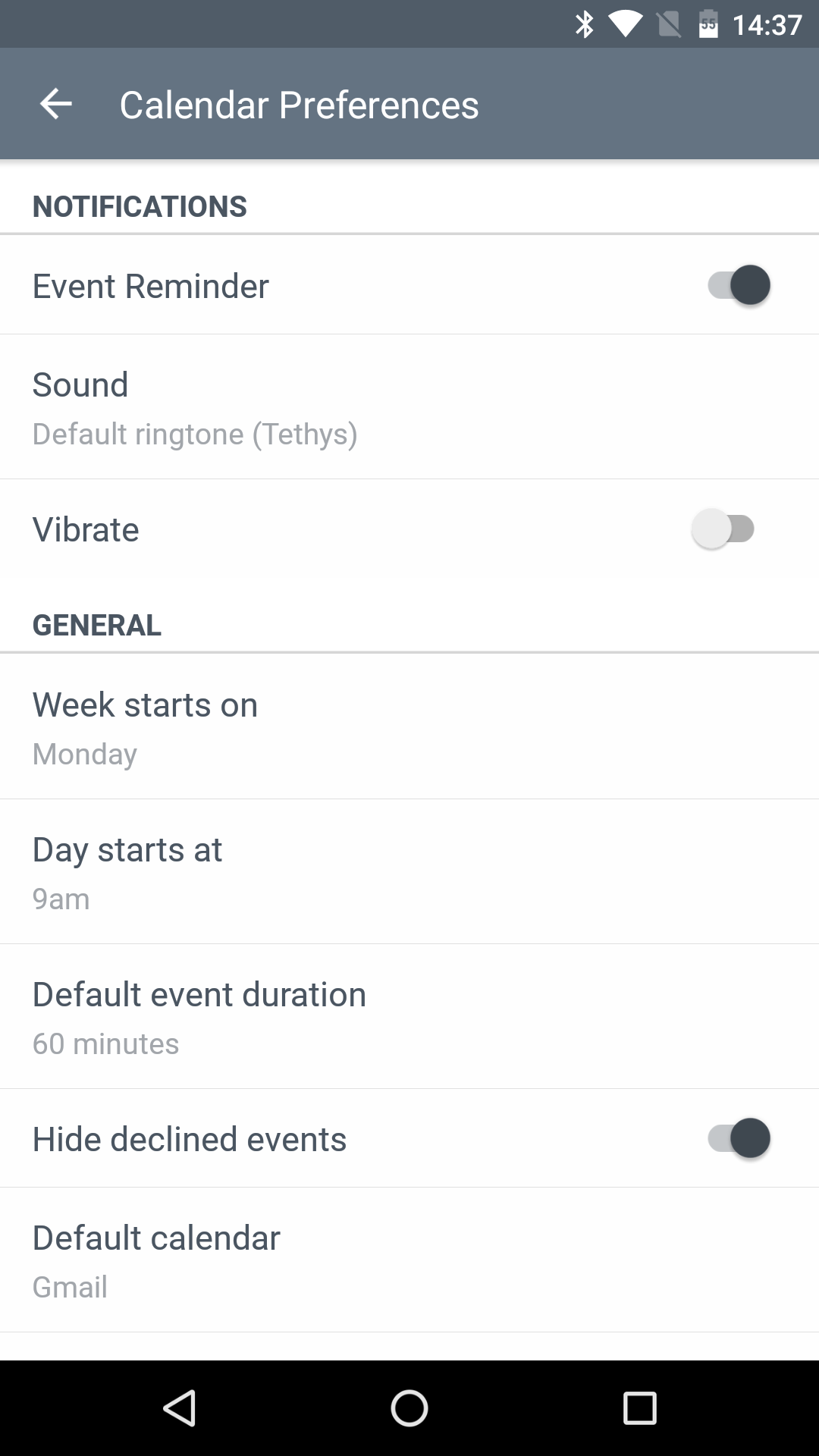Adjust Default event duration
The height and width of the screenshot is (1456, 819).
(x=409, y=1017)
